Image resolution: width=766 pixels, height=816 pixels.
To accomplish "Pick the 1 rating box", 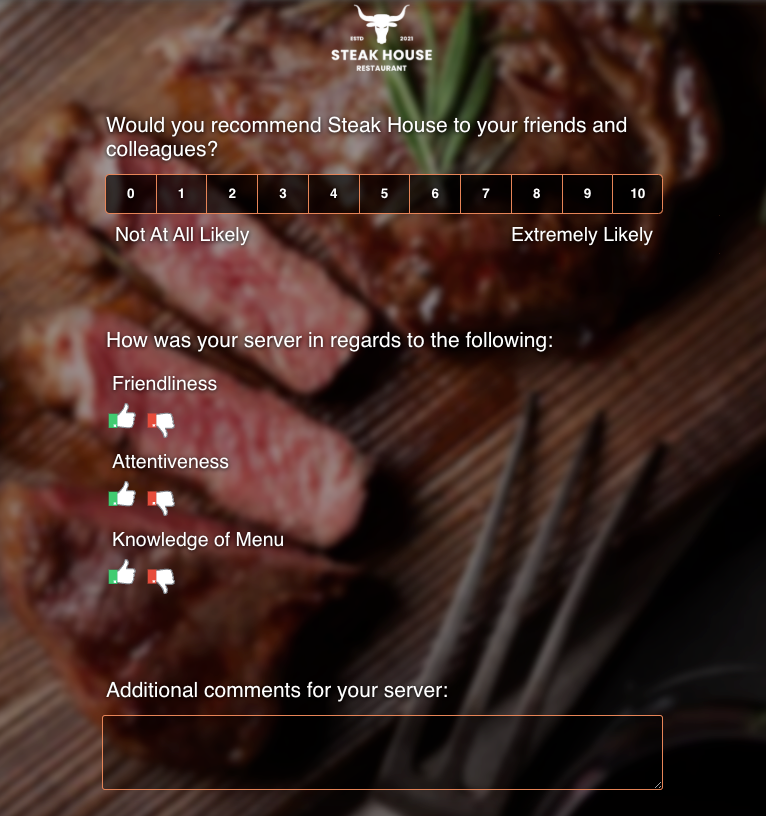I will click(181, 194).
